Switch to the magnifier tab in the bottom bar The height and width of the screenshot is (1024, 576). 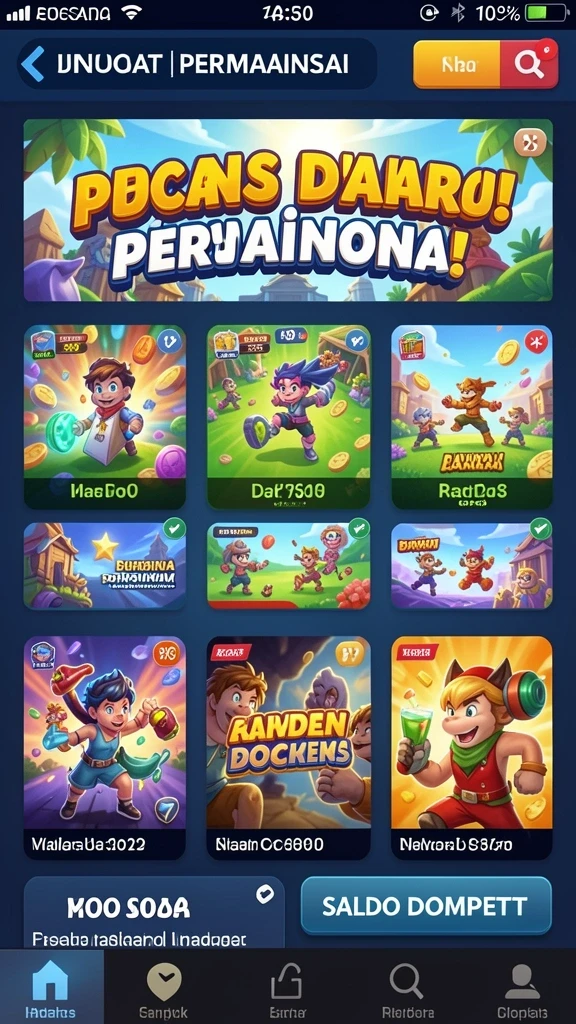pos(408,987)
